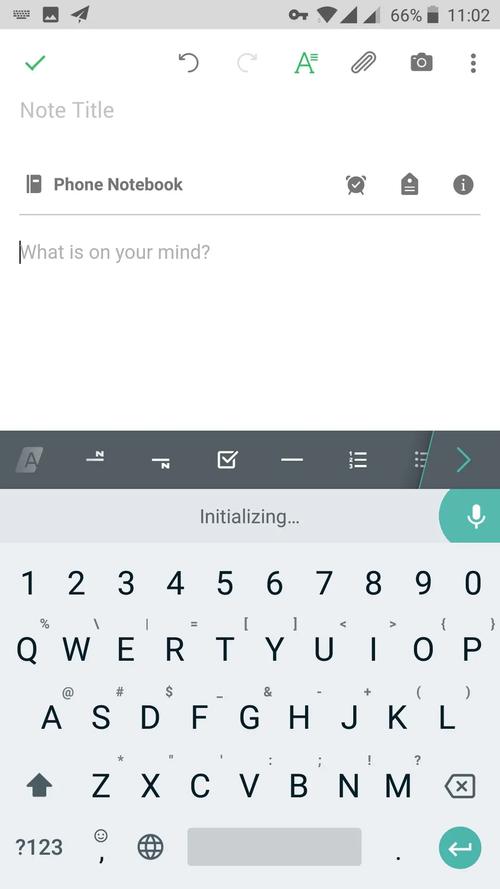Image resolution: width=500 pixels, height=889 pixels.
Task: Insert a checkbox into the note
Action: [x=227, y=460]
